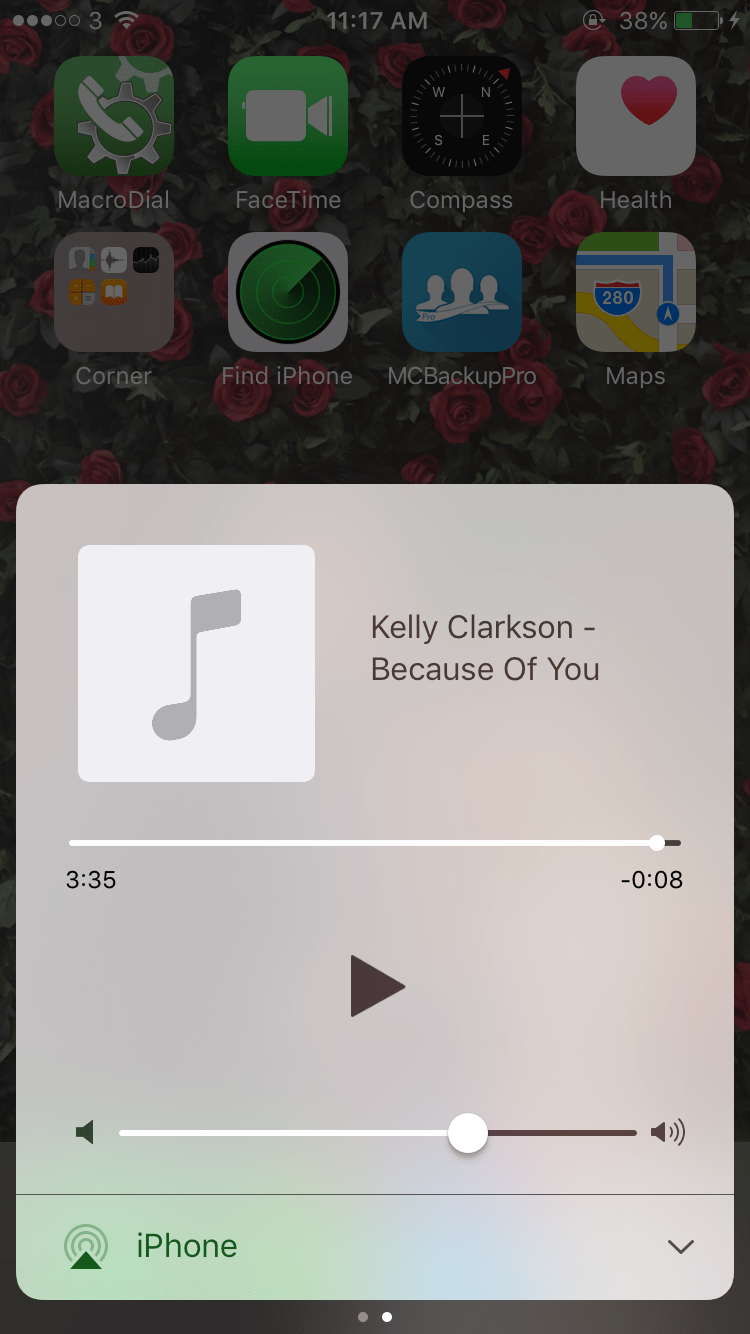Tap the Control Center page indicator dots
Viewport: 750px width, 1334px height.
click(375, 1317)
